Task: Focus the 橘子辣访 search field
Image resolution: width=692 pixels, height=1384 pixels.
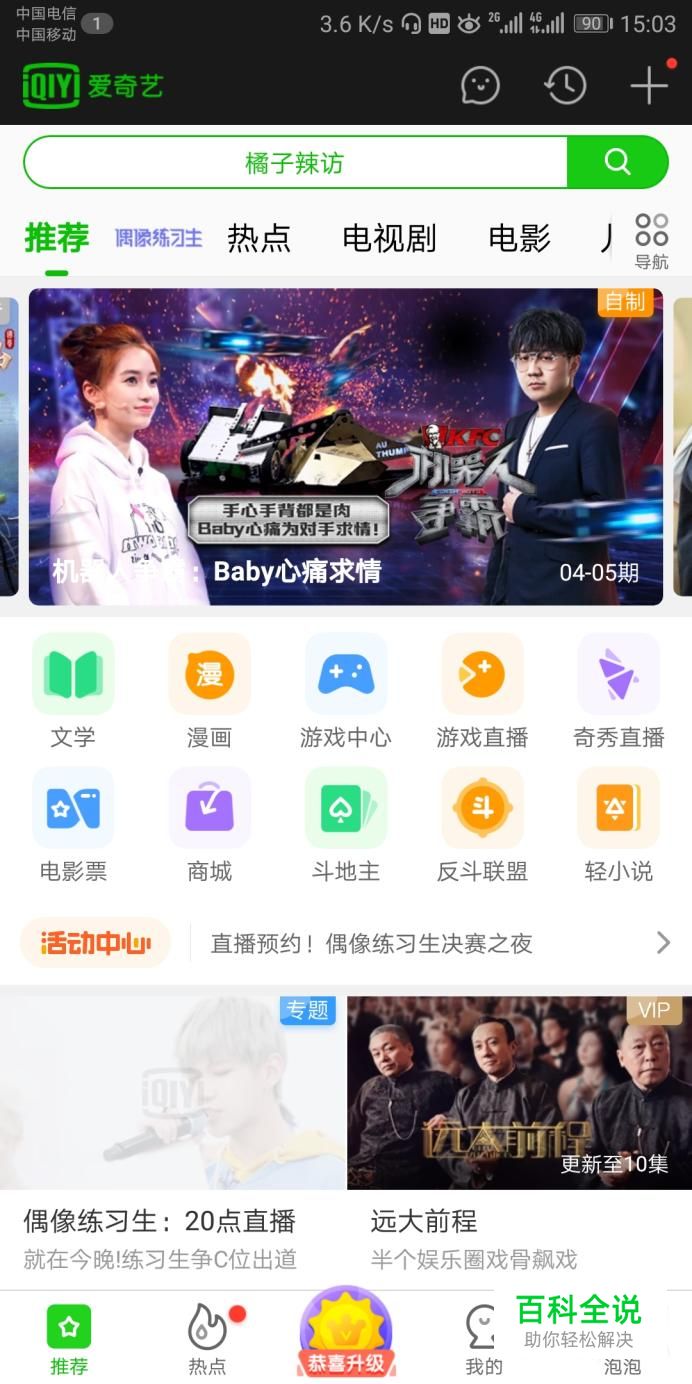Action: coord(295,162)
